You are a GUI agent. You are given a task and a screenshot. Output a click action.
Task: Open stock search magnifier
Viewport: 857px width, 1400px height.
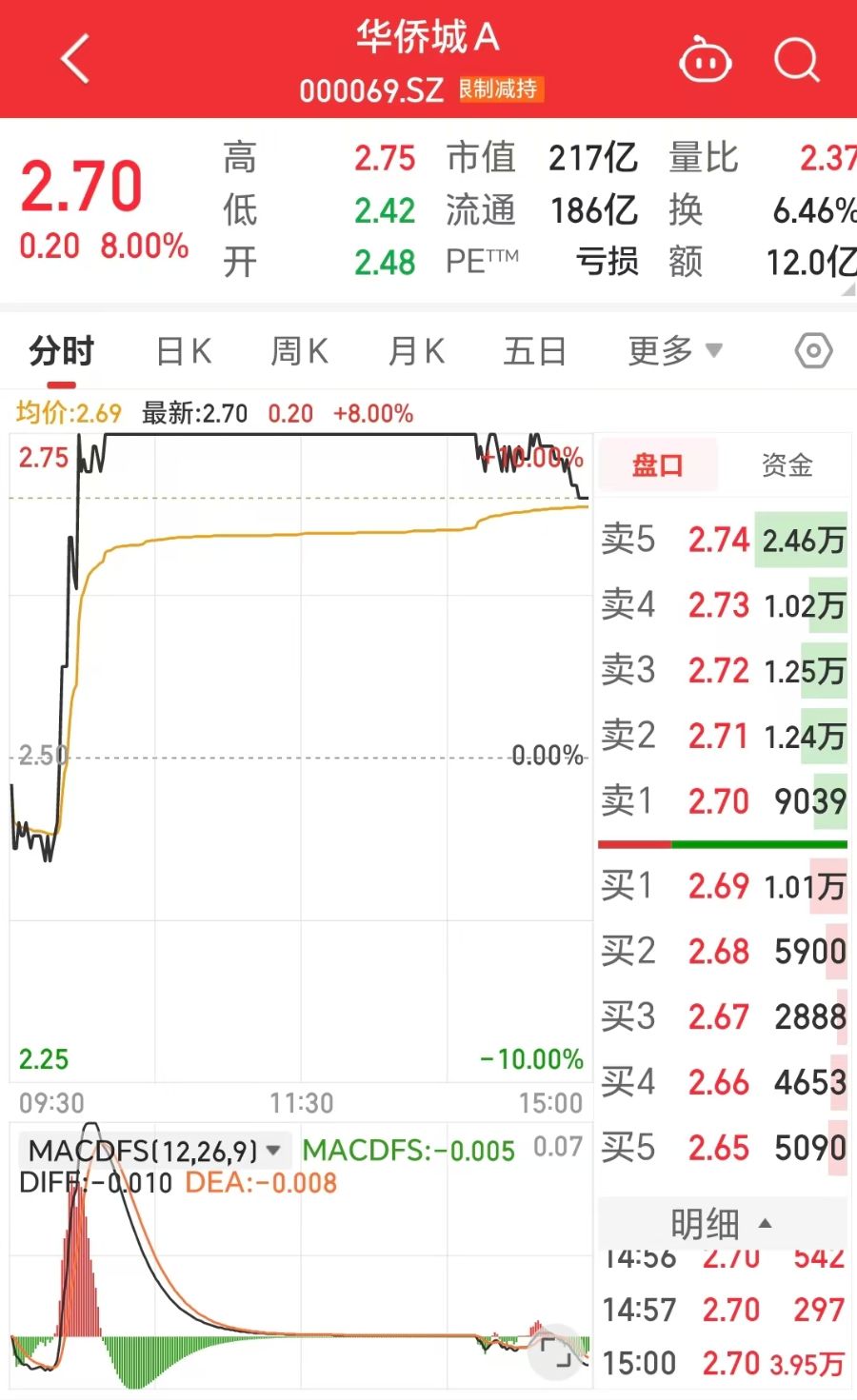796,61
